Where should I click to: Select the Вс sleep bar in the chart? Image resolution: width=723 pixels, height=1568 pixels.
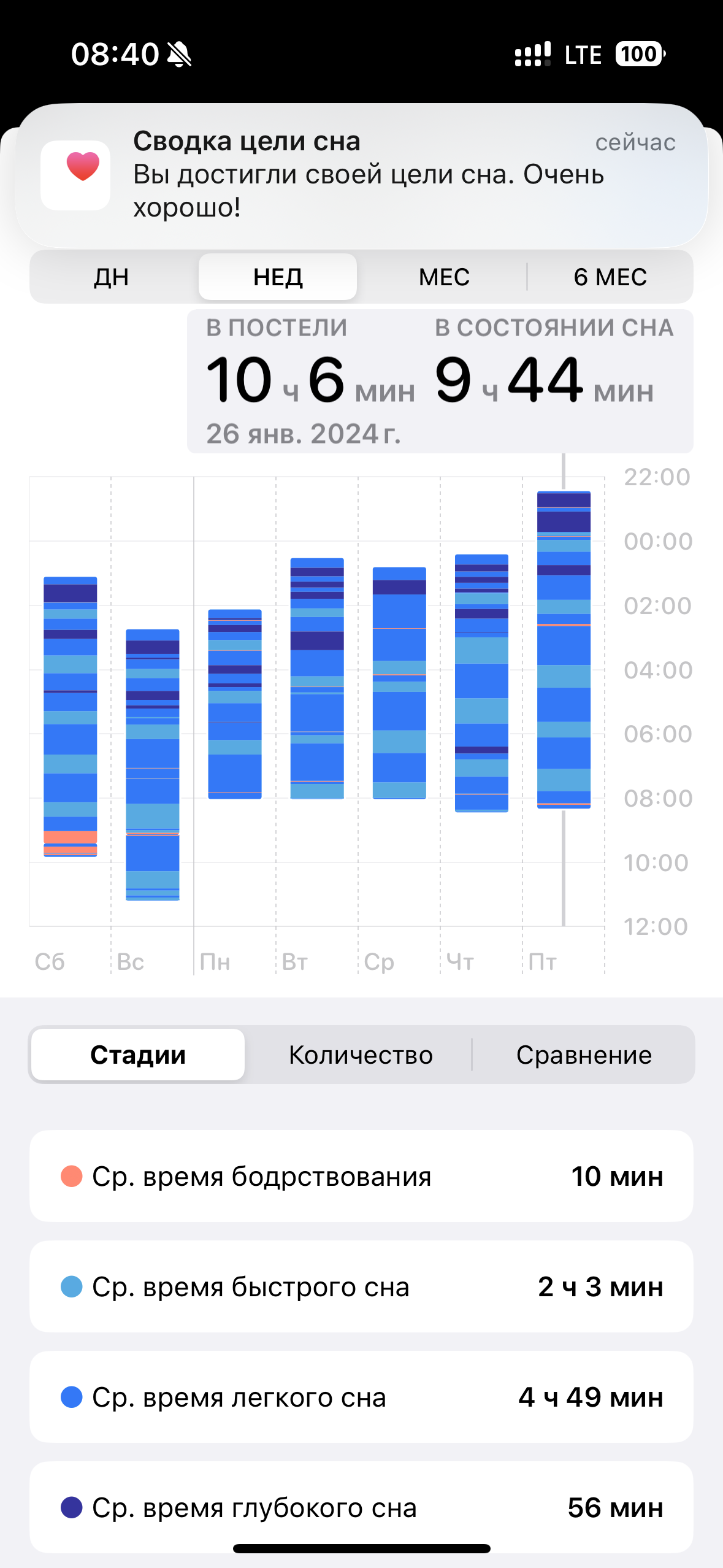click(153, 765)
